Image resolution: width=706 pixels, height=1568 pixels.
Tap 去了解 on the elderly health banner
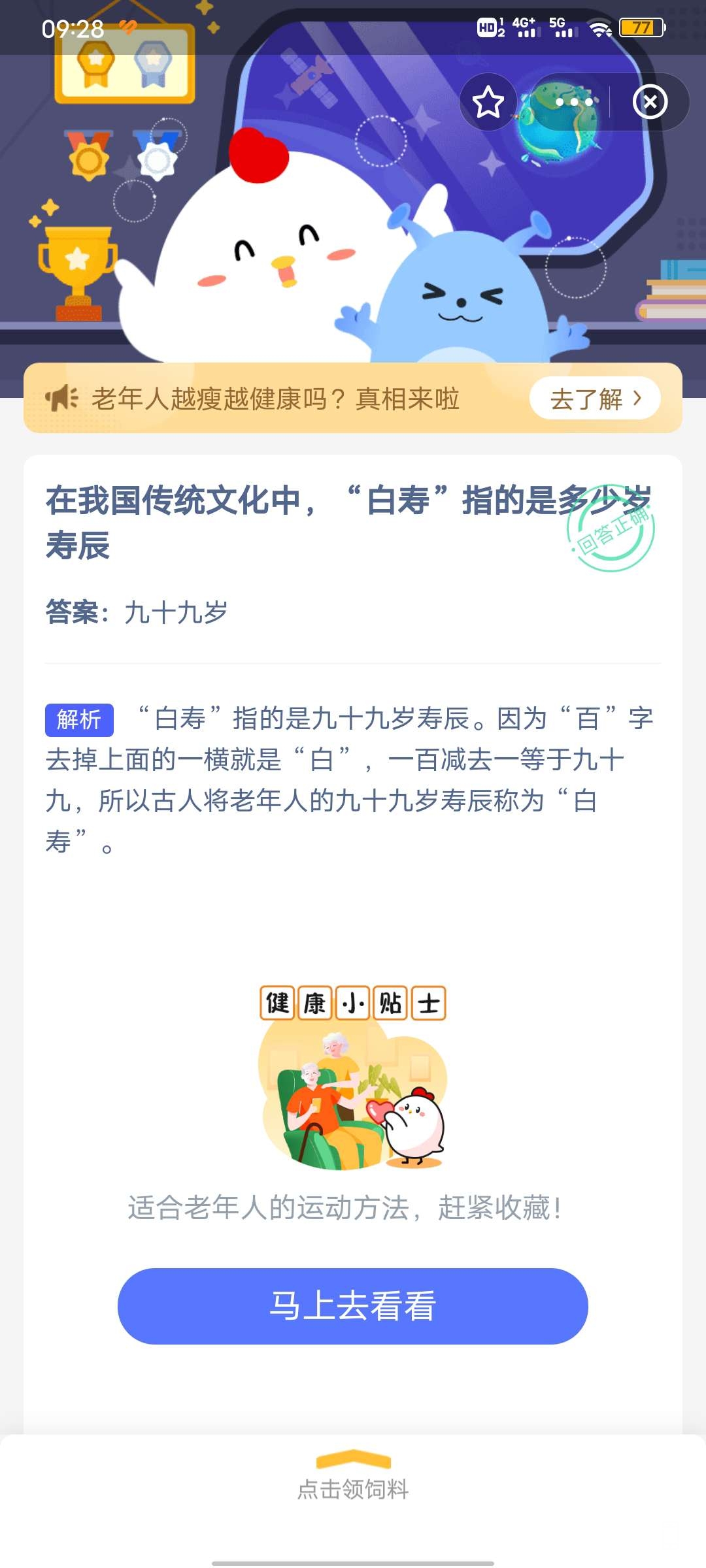(x=594, y=399)
